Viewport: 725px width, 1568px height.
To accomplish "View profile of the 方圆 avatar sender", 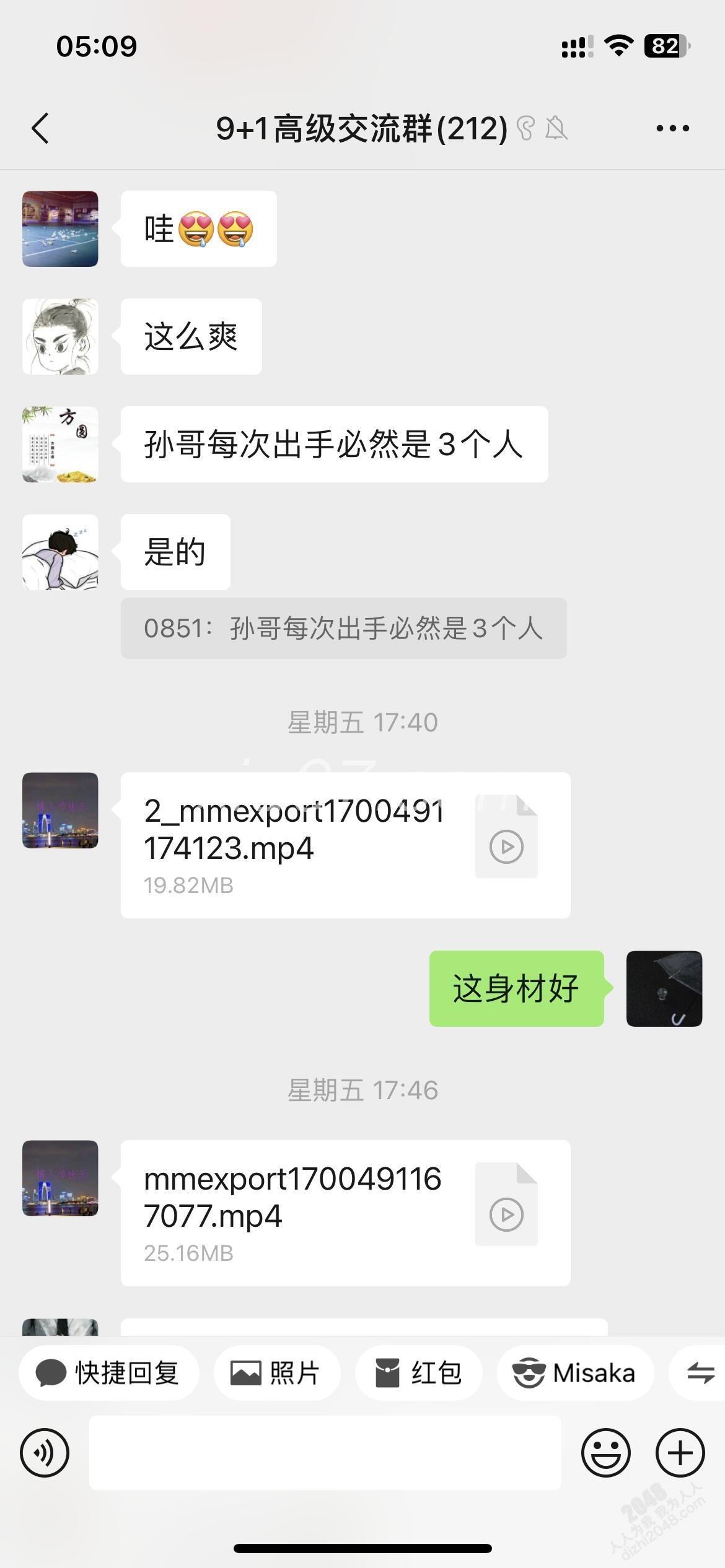I will pyautogui.click(x=60, y=444).
